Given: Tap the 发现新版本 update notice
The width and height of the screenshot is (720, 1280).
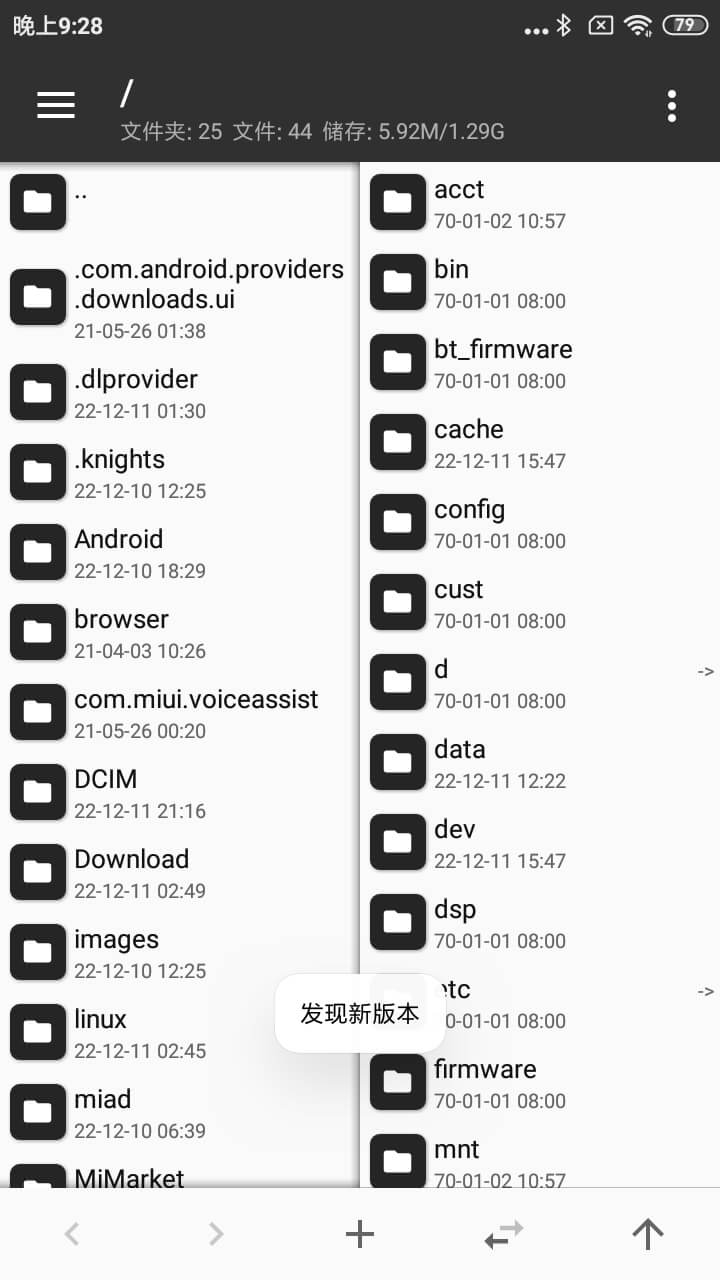Looking at the screenshot, I should pos(360,1013).
